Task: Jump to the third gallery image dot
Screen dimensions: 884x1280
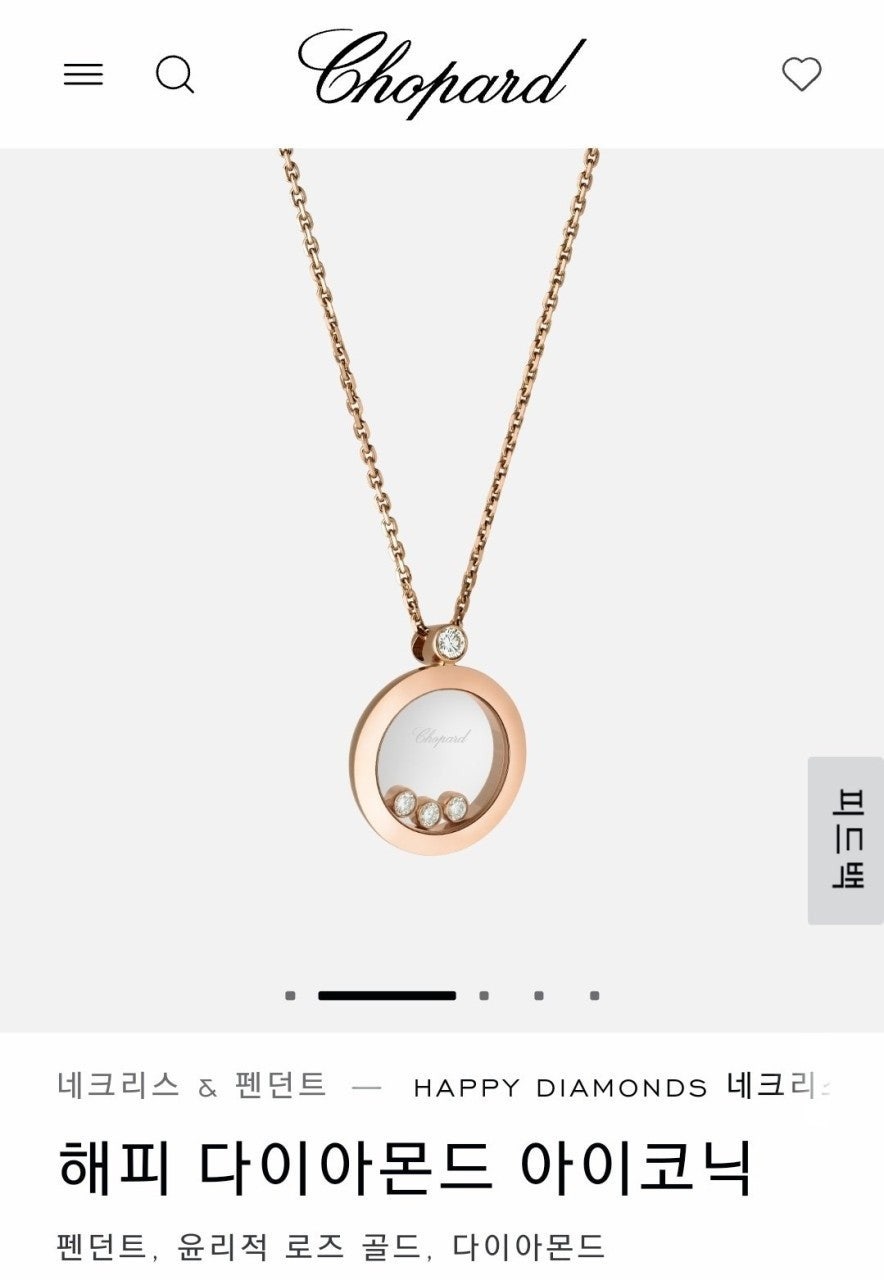Action: (484, 996)
